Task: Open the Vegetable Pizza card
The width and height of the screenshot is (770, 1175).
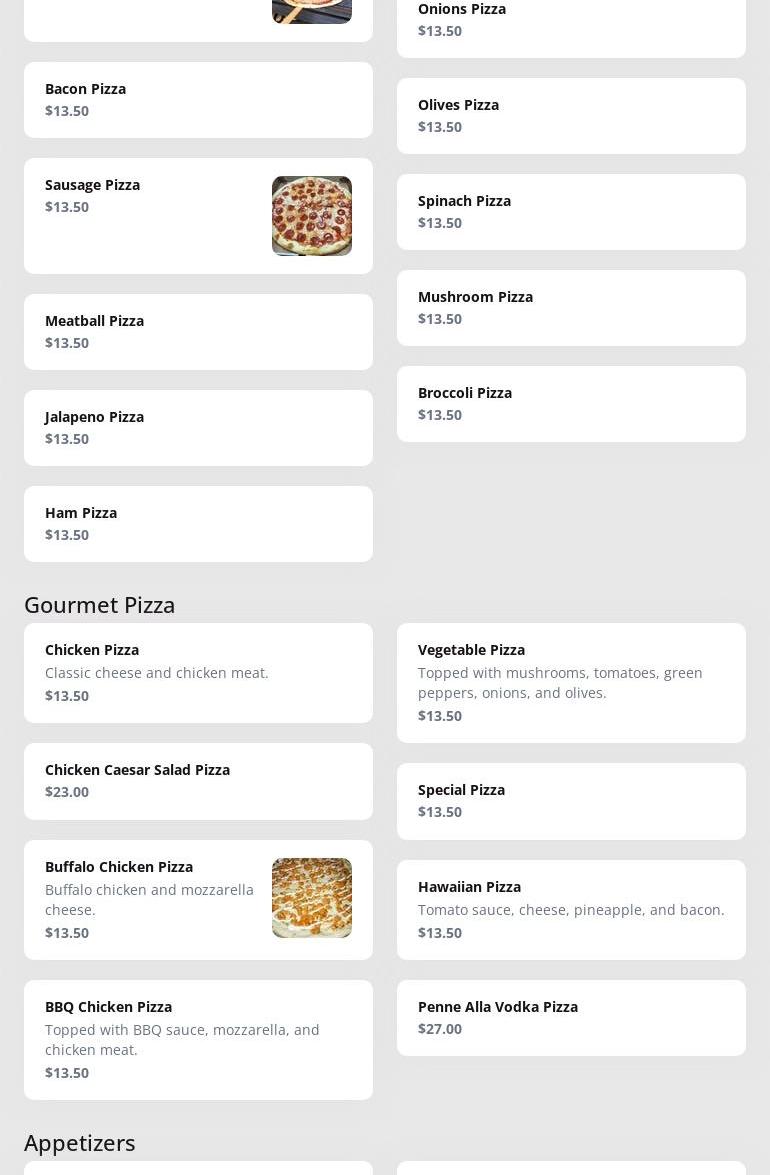Action: pyautogui.click(x=571, y=683)
